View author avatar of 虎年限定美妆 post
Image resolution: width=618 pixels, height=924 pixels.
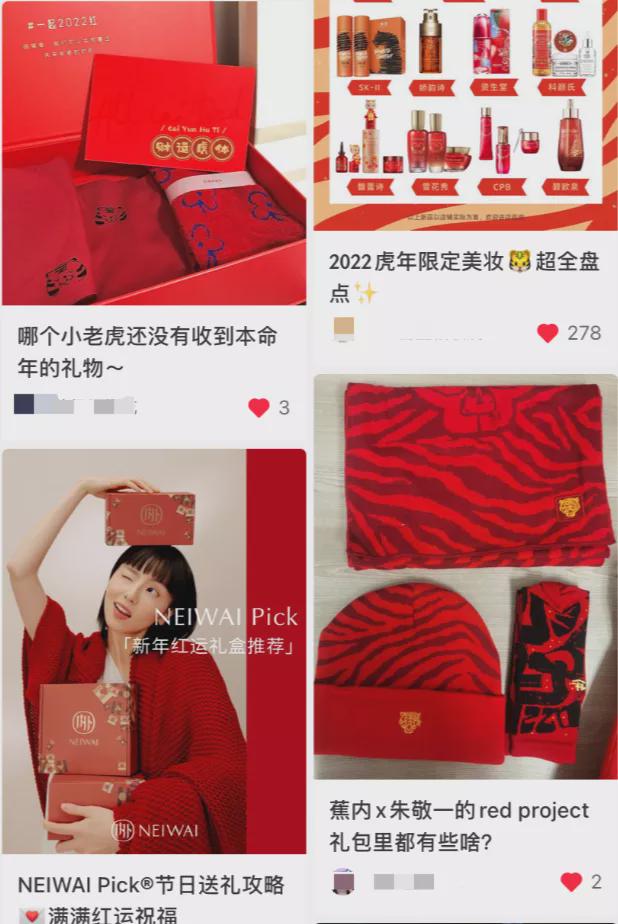tap(343, 330)
